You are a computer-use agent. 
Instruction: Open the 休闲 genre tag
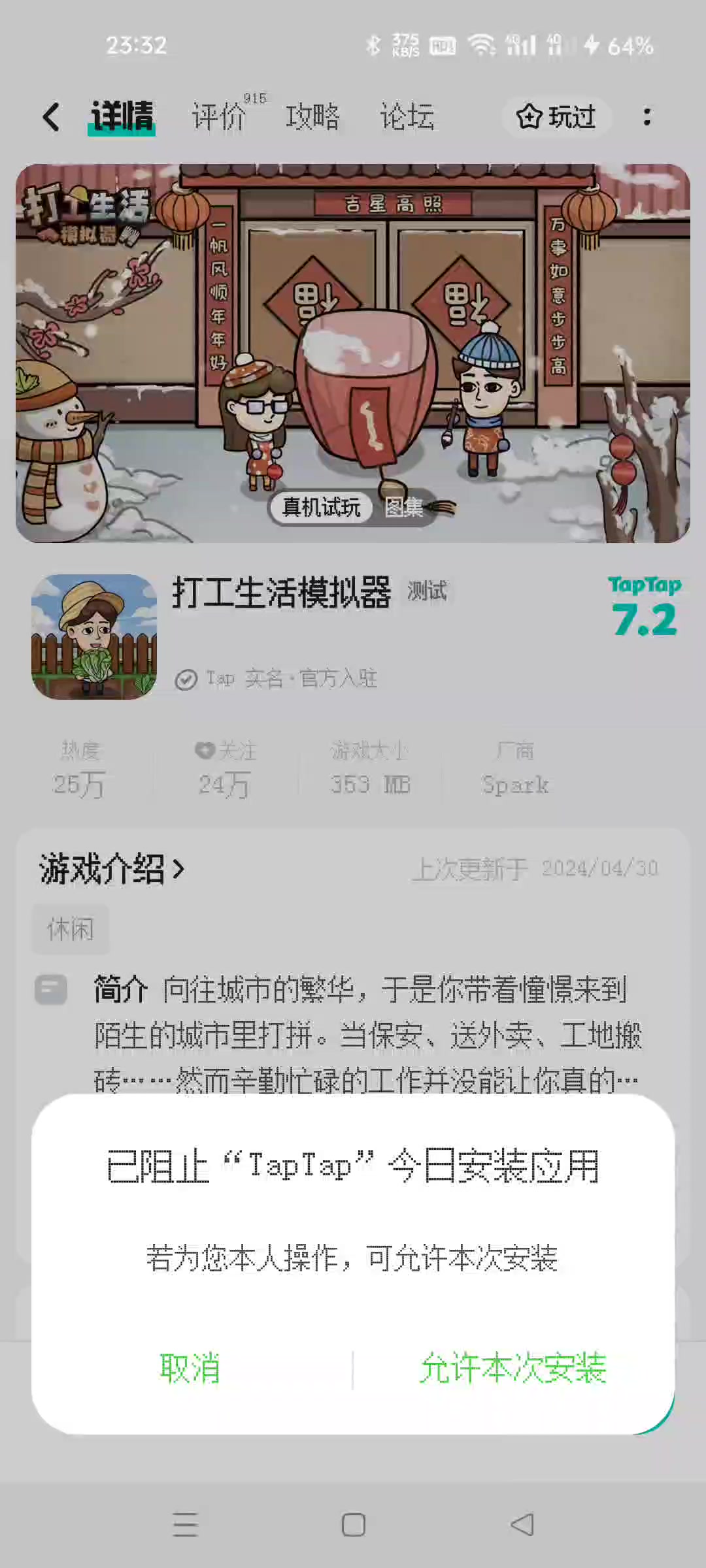[70, 929]
